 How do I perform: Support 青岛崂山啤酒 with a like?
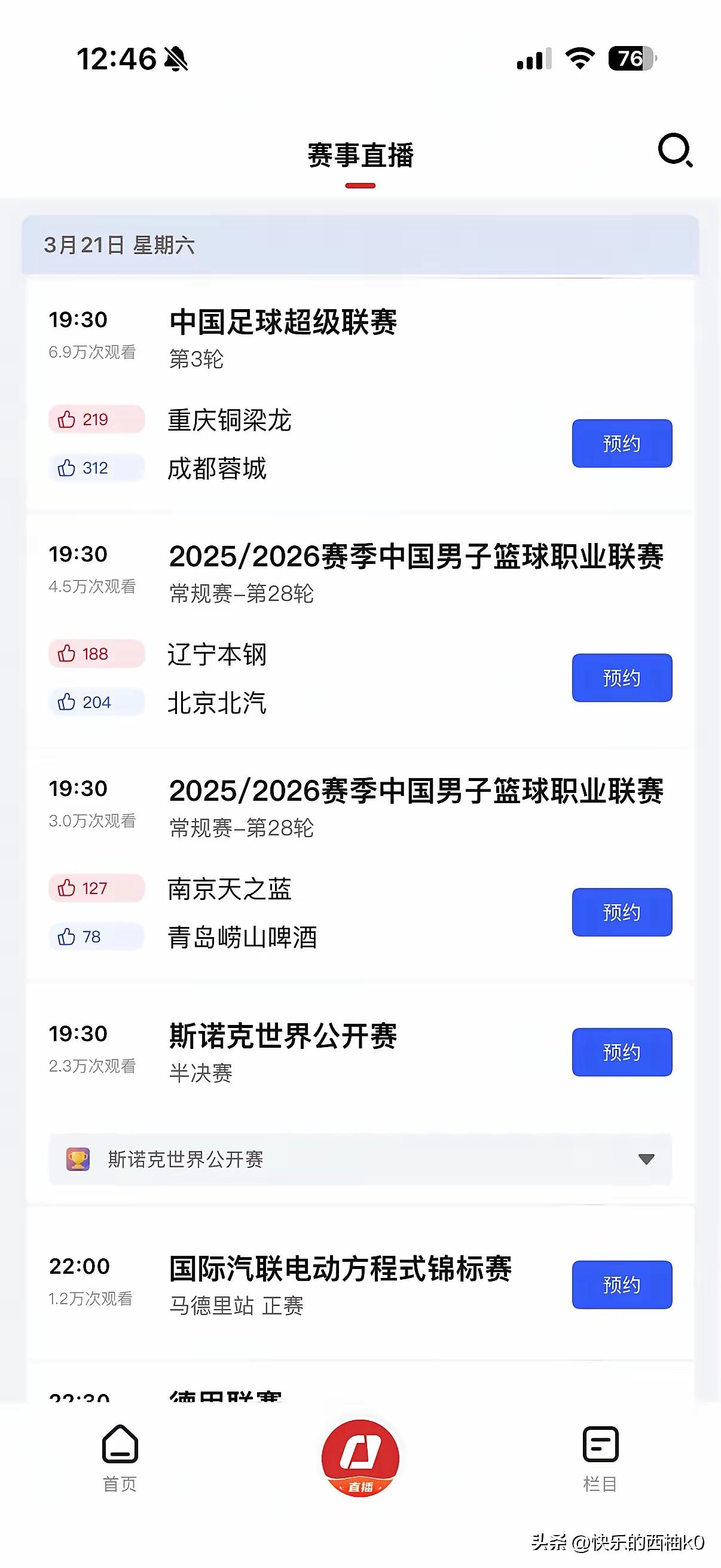click(x=96, y=936)
